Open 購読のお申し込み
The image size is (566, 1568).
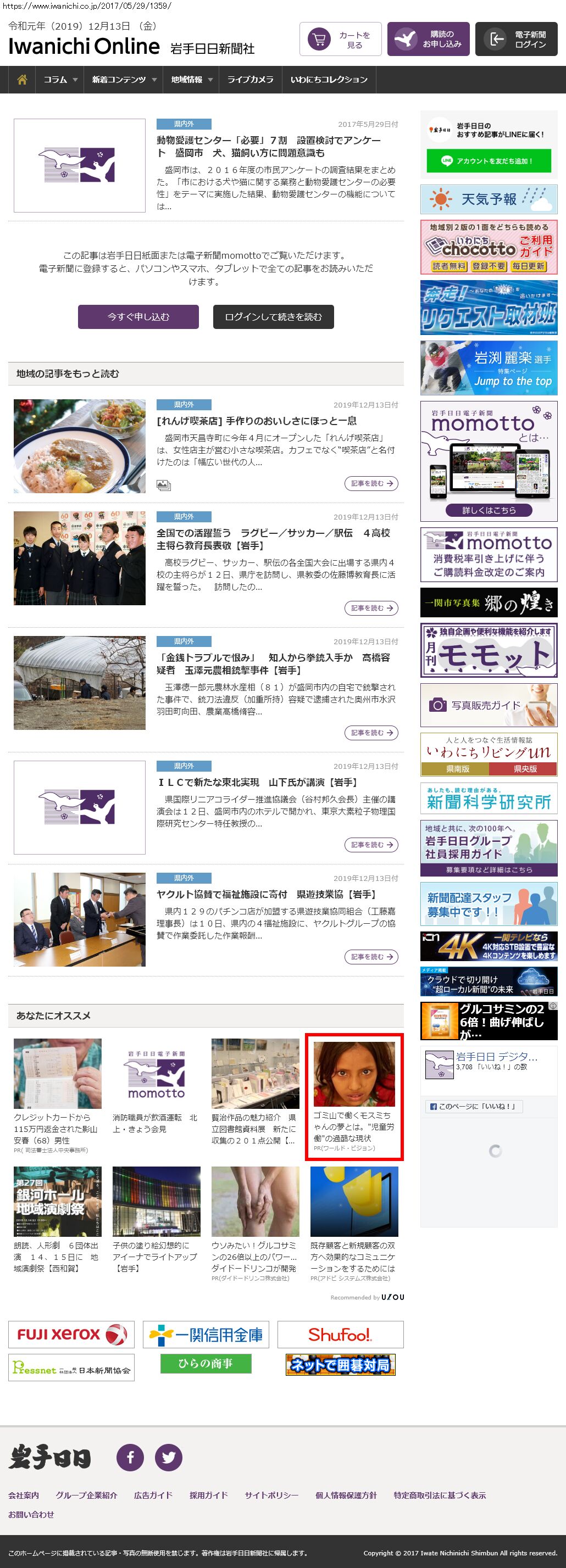coord(428,40)
